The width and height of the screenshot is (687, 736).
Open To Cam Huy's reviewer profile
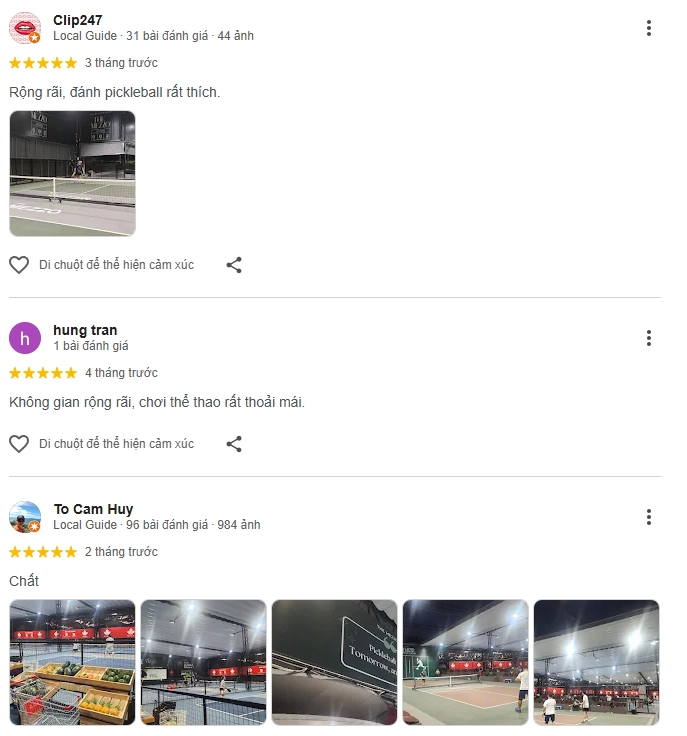(x=93, y=509)
